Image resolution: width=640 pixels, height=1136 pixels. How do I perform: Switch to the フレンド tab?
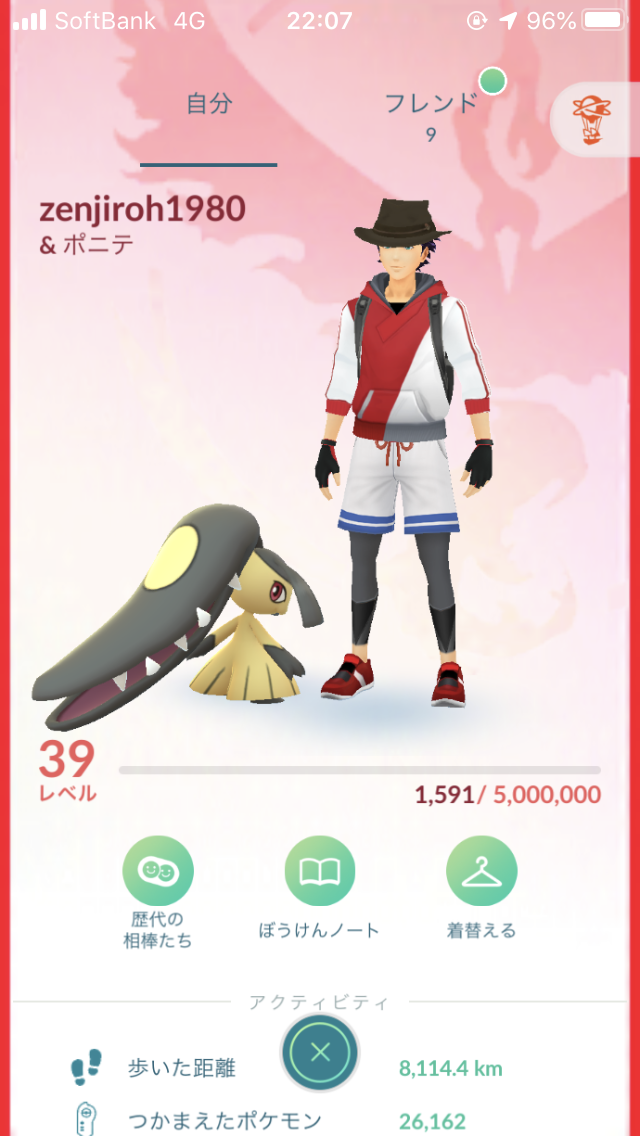(431, 114)
